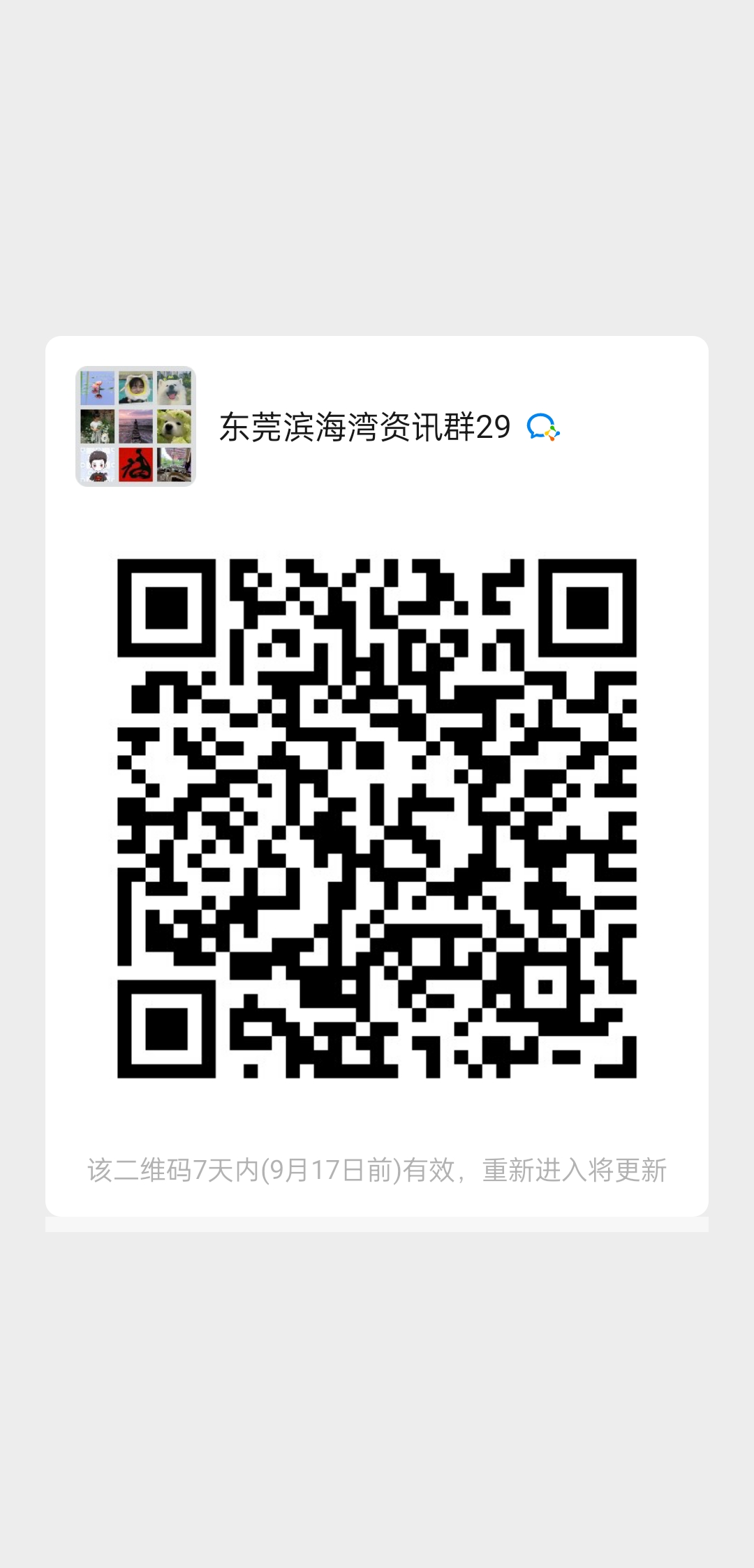Viewport: 754px width, 1568px height.
Task: Click the group name 东莞滨海湾资讯群29
Action: tap(367, 426)
